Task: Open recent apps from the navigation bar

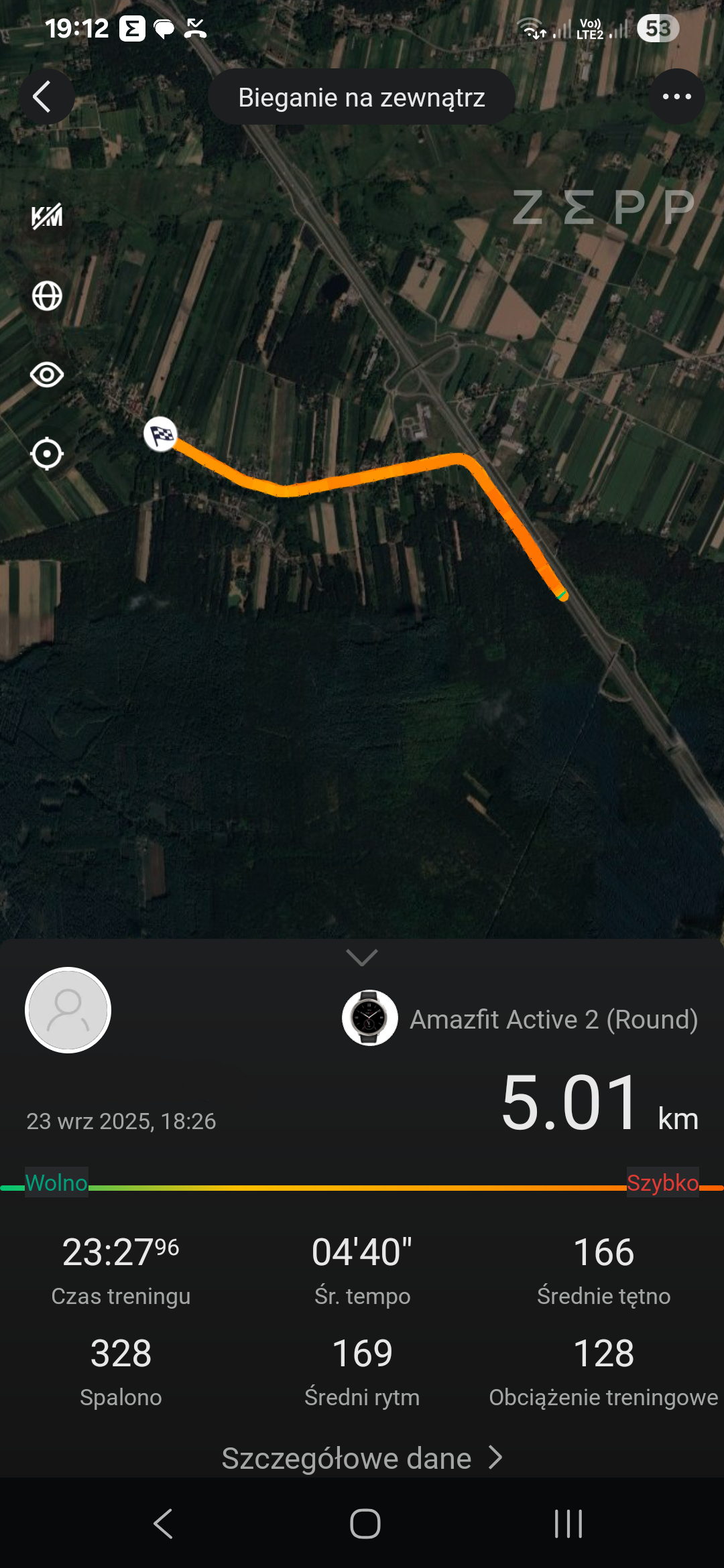Action: click(568, 1524)
